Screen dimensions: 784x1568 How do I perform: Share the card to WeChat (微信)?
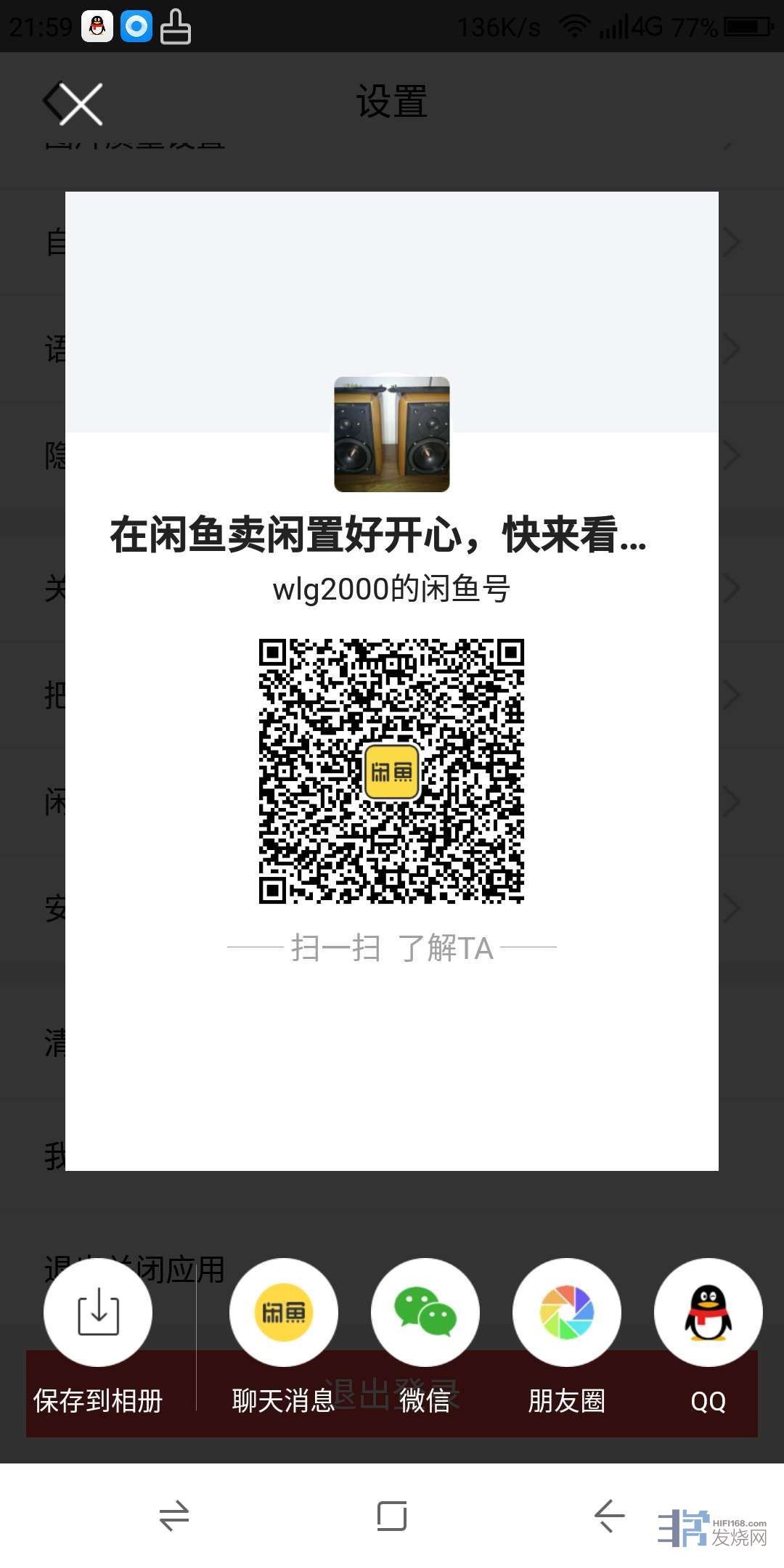coord(425,1313)
